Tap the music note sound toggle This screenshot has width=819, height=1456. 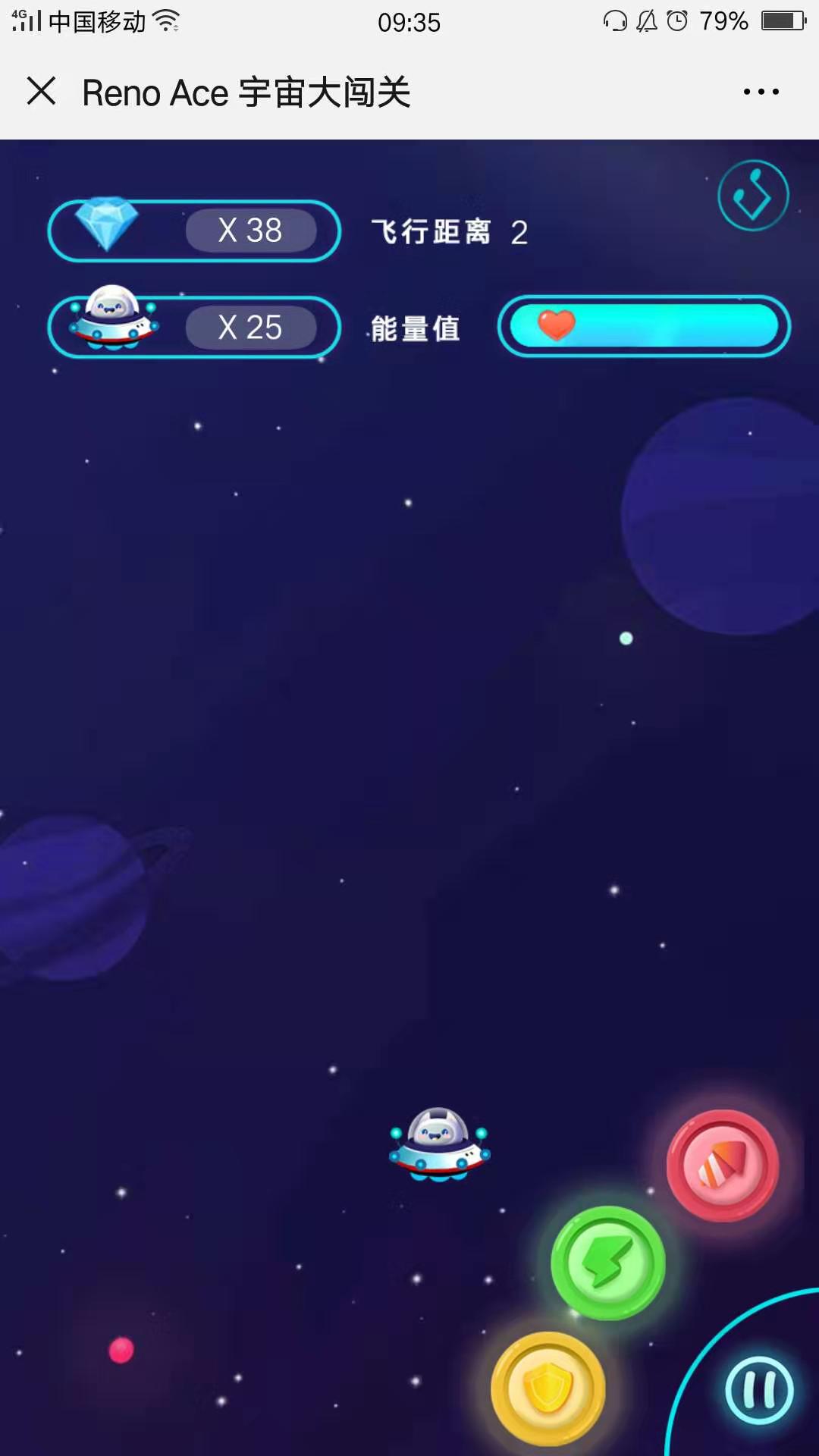click(x=753, y=196)
